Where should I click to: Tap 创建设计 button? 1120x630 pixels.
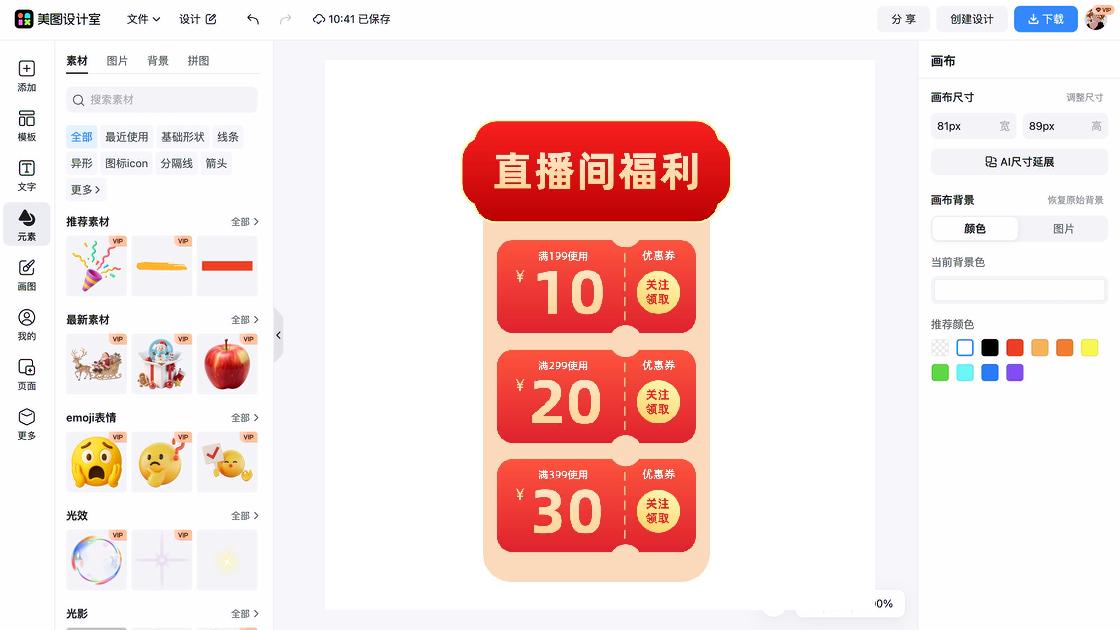pos(971,19)
